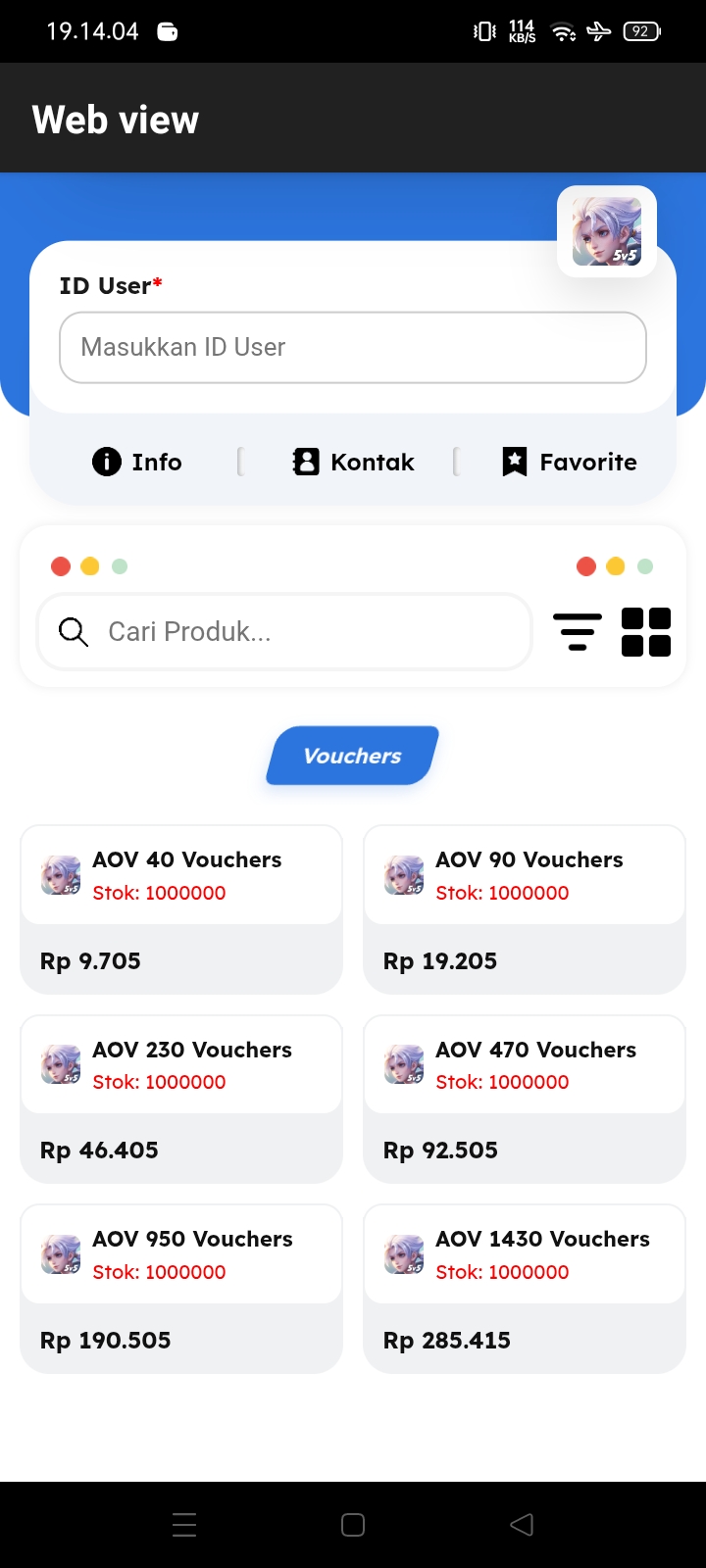Open the filter sort icon

[578, 632]
